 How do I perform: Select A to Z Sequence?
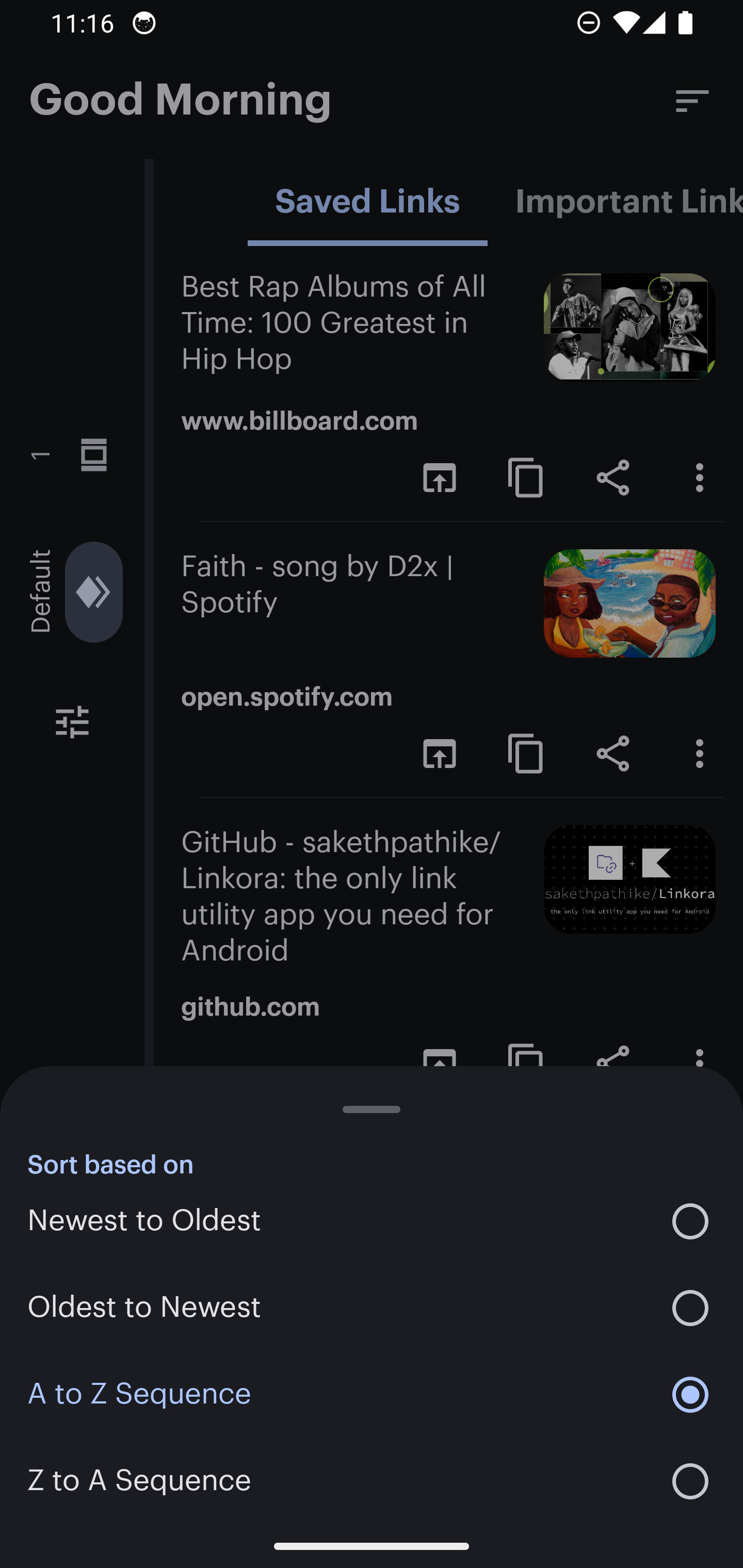pyautogui.click(x=689, y=1393)
